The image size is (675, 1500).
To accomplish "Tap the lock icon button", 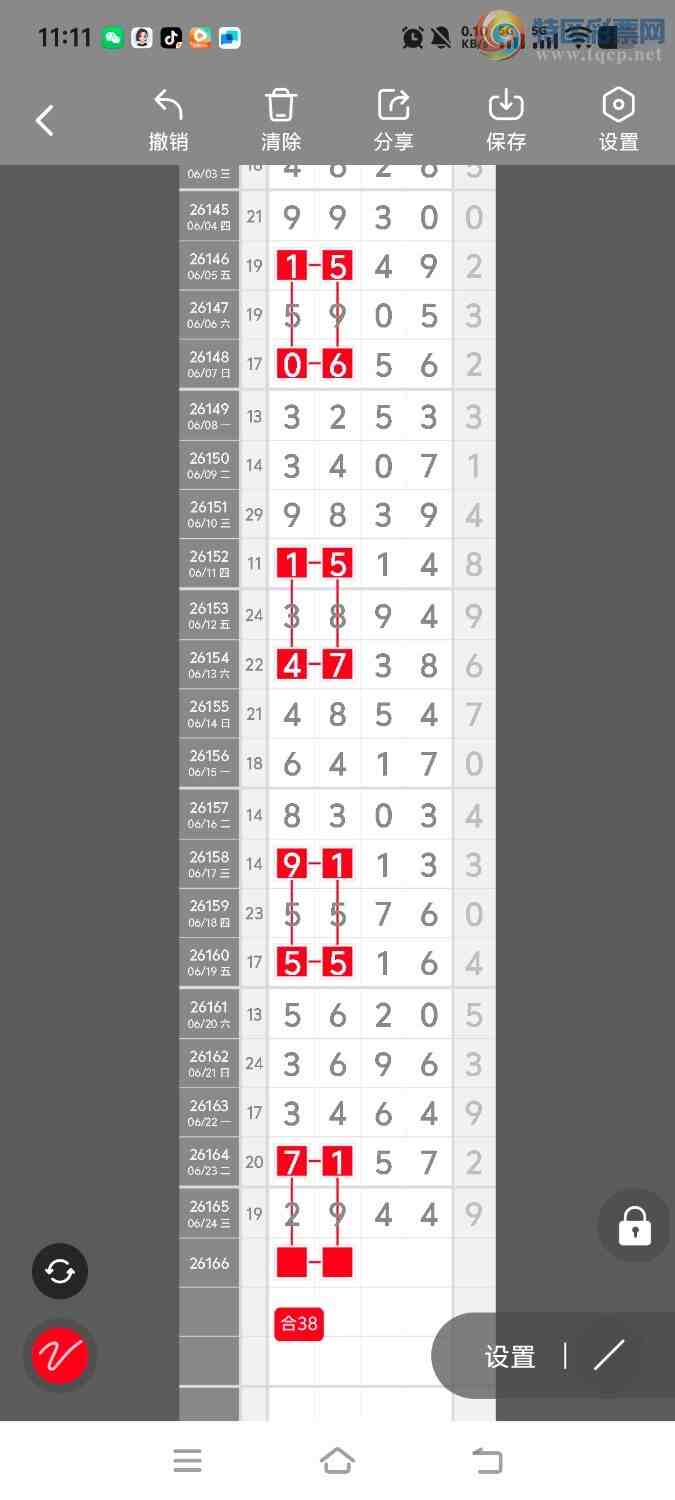I will click(635, 1226).
